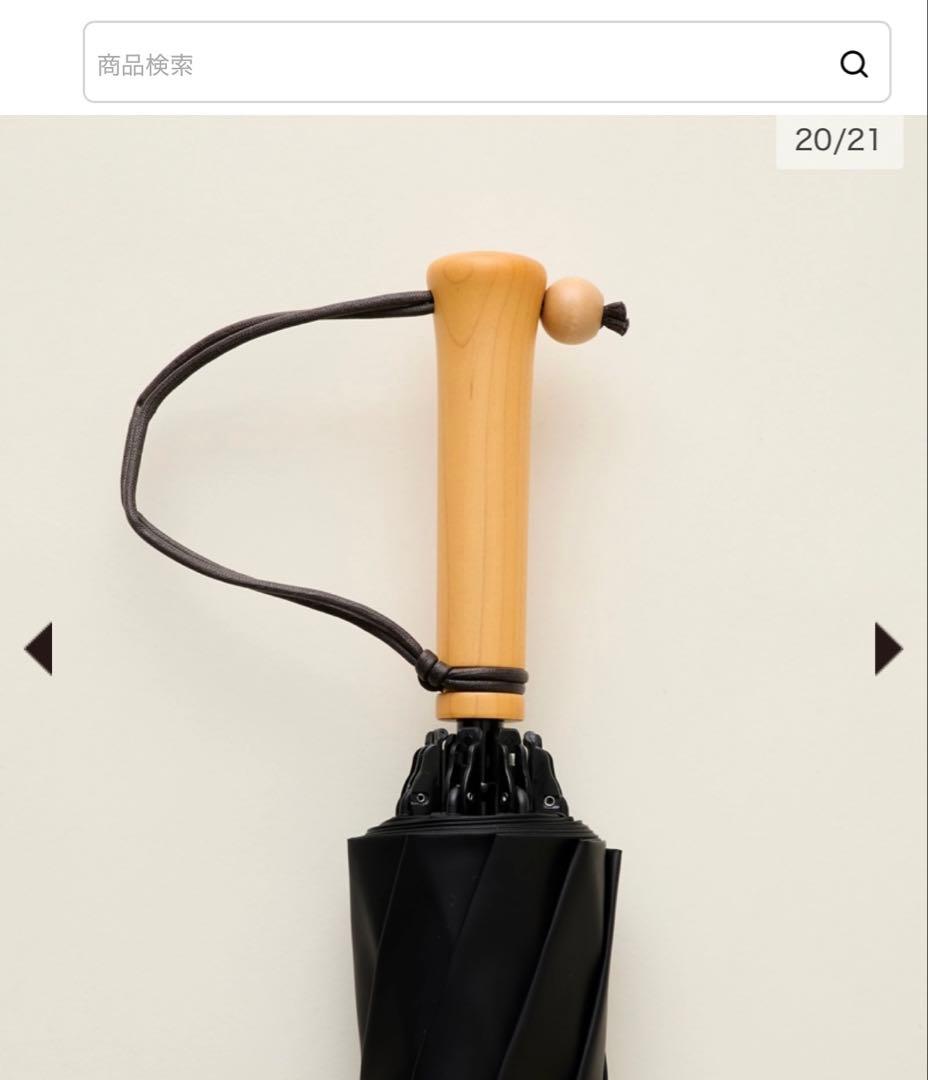Tap the 商品検索 search field
The width and height of the screenshot is (928, 1080).
[450, 64]
